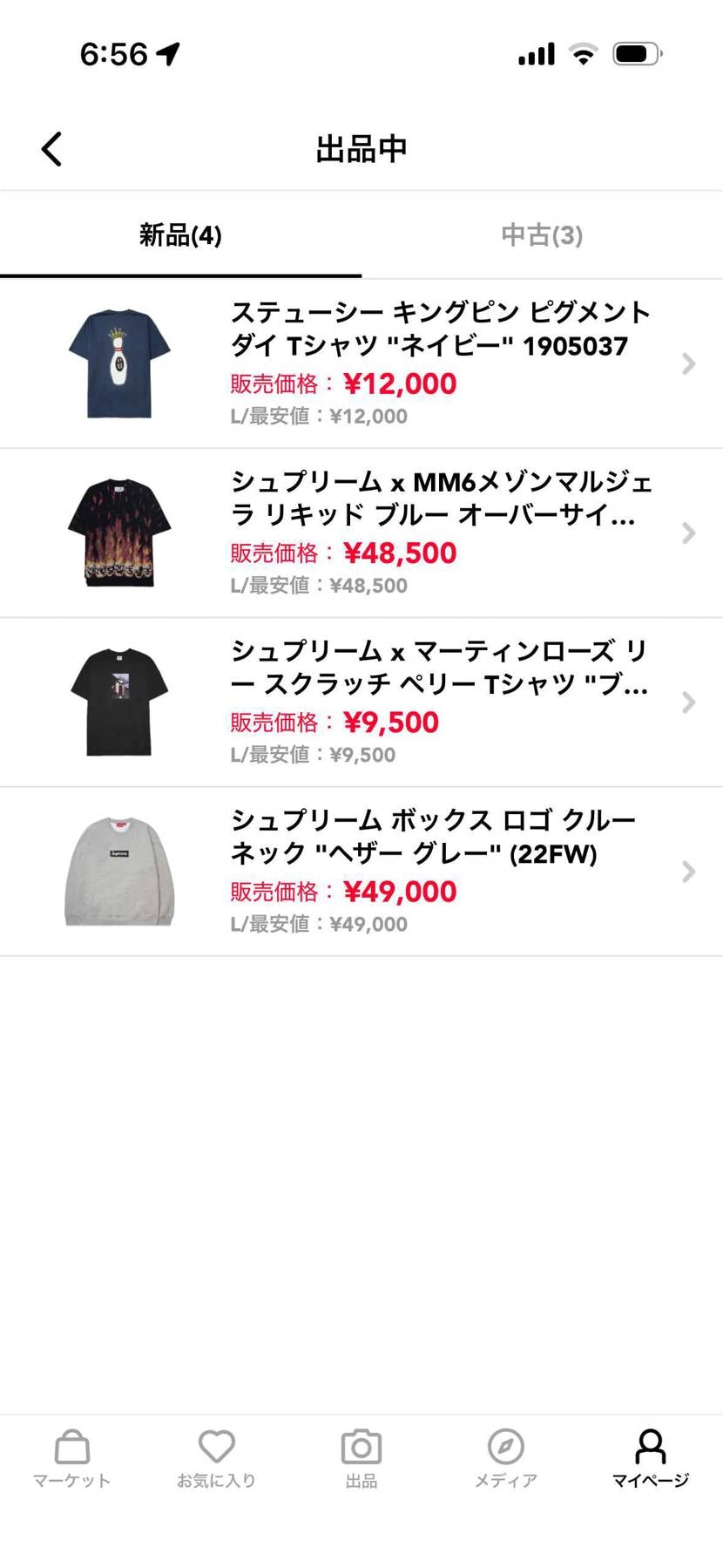Expand the Box Logo crewneck chevron
Image resolution: width=723 pixels, height=1568 pixels.
click(x=689, y=871)
